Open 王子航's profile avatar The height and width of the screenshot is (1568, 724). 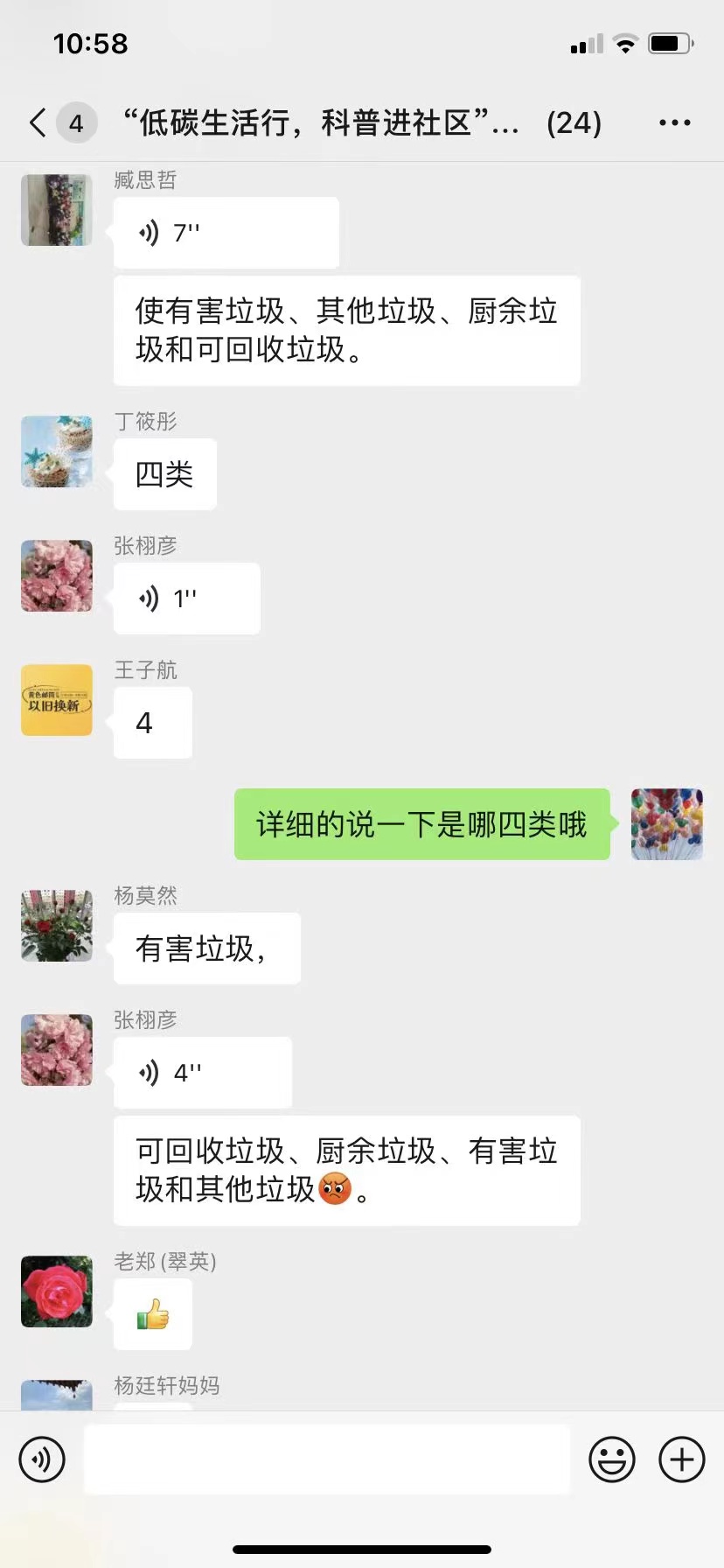[x=57, y=700]
